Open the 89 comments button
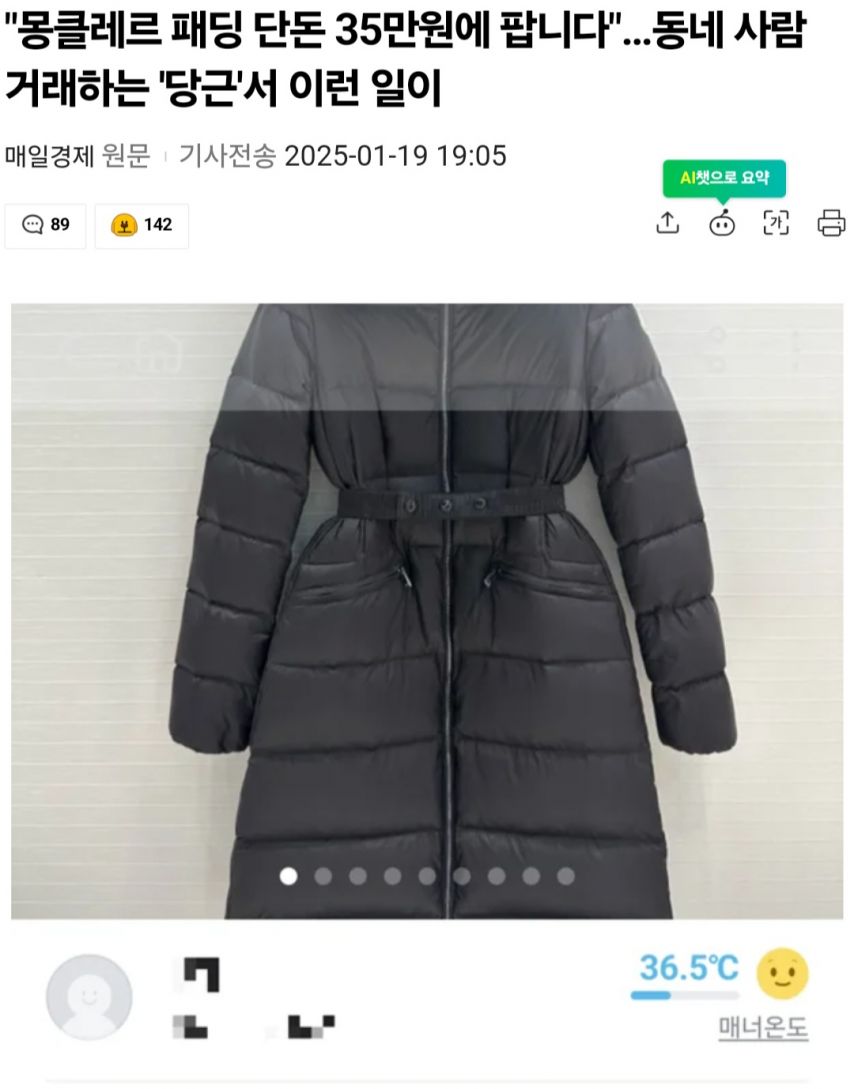 coord(46,225)
